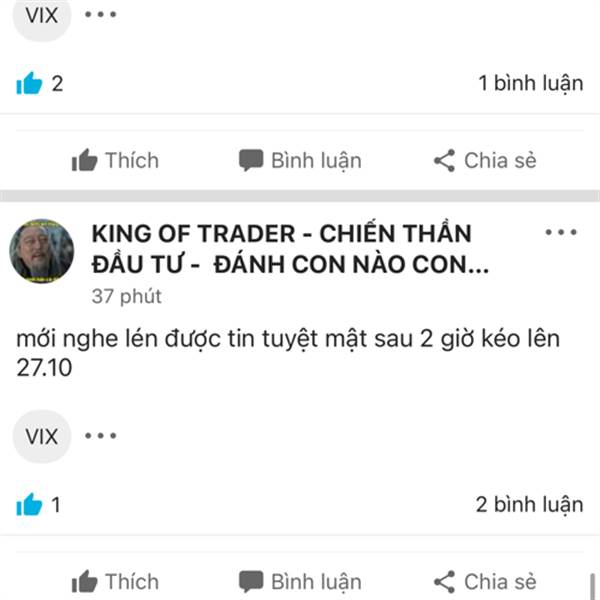View the 1 bình luận comments
This screenshot has height=600, width=600.
coord(530,83)
